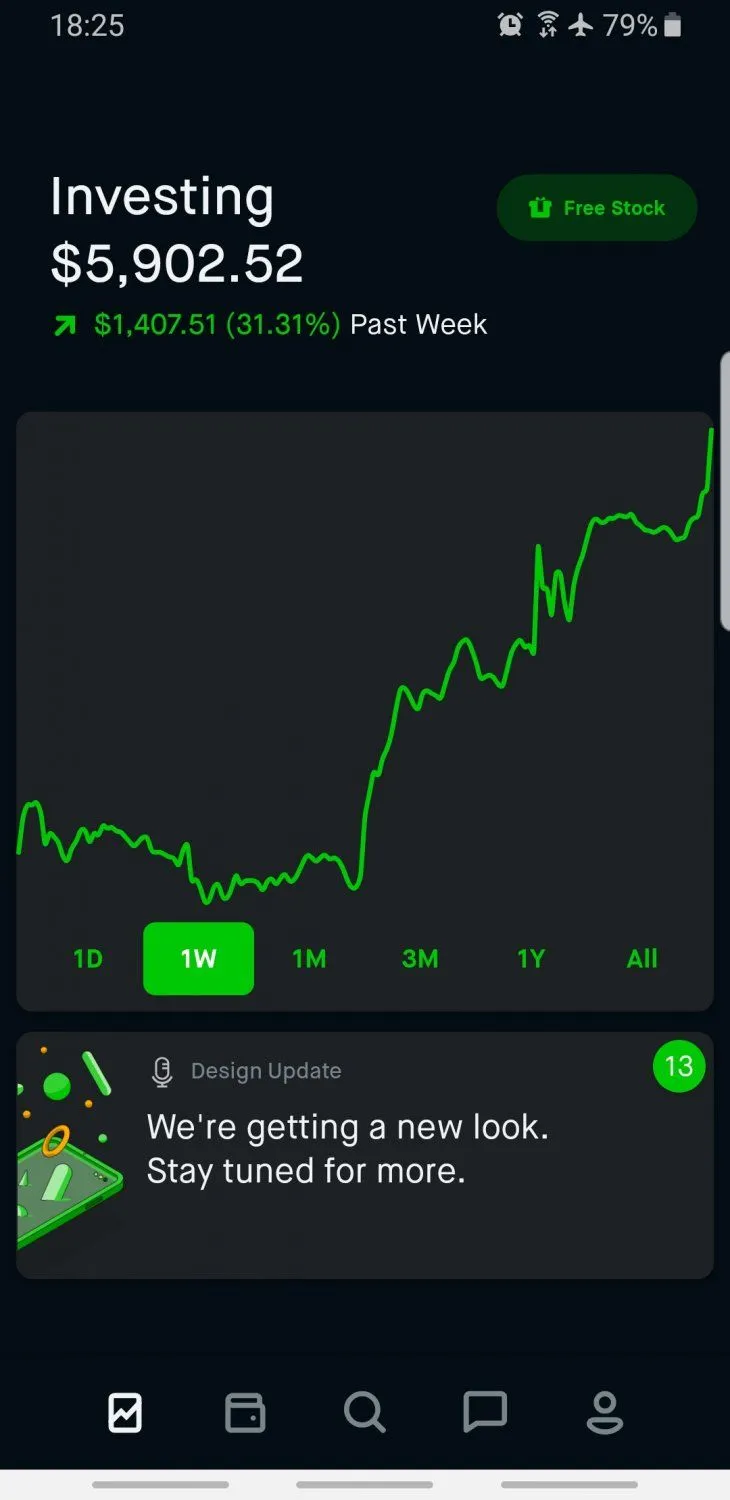The image size is (730, 1500).
Task: Open the Investing tab in bottom navigation
Action: (124, 1412)
